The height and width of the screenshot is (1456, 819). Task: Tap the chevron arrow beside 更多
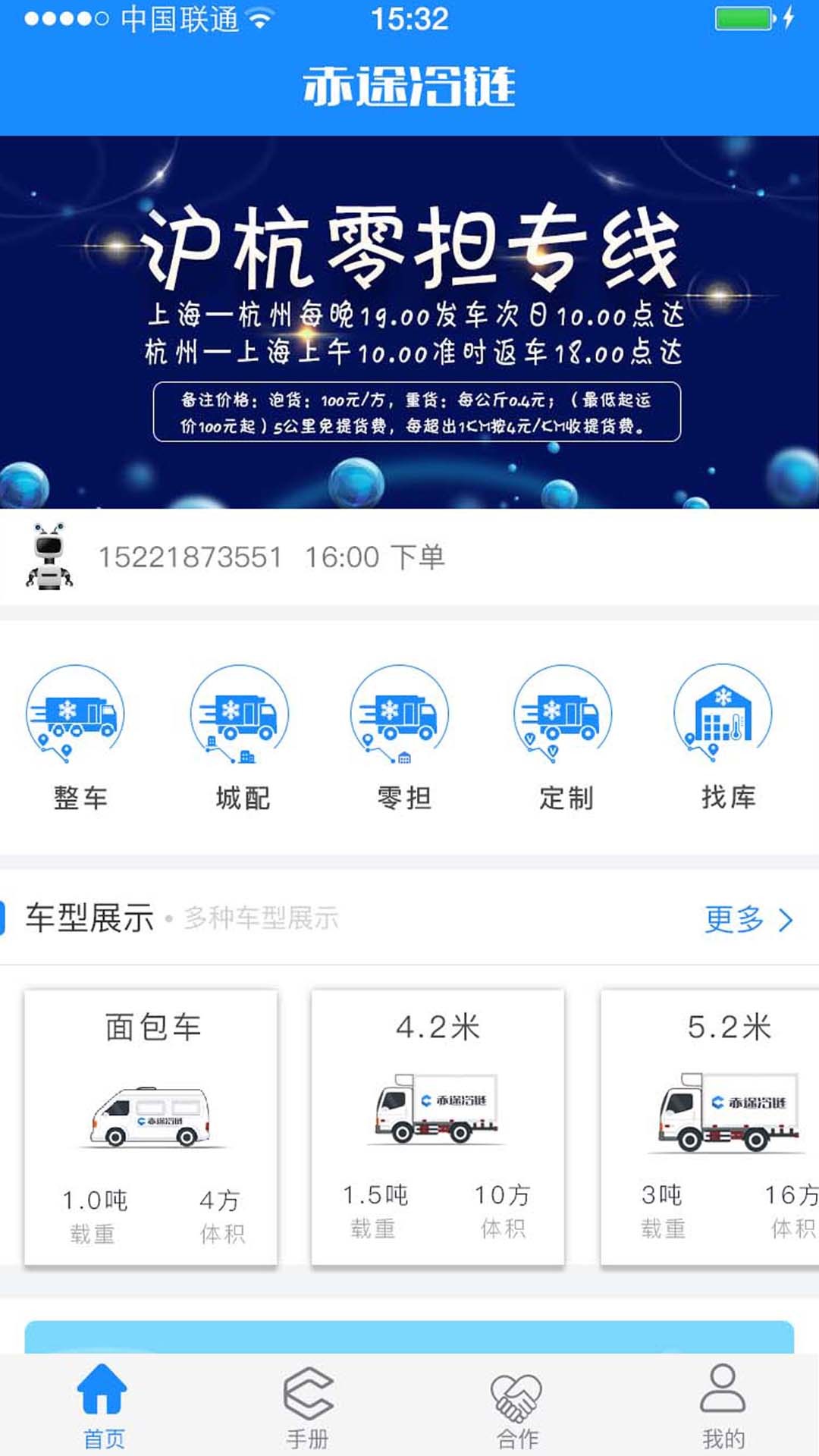tap(785, 920)
